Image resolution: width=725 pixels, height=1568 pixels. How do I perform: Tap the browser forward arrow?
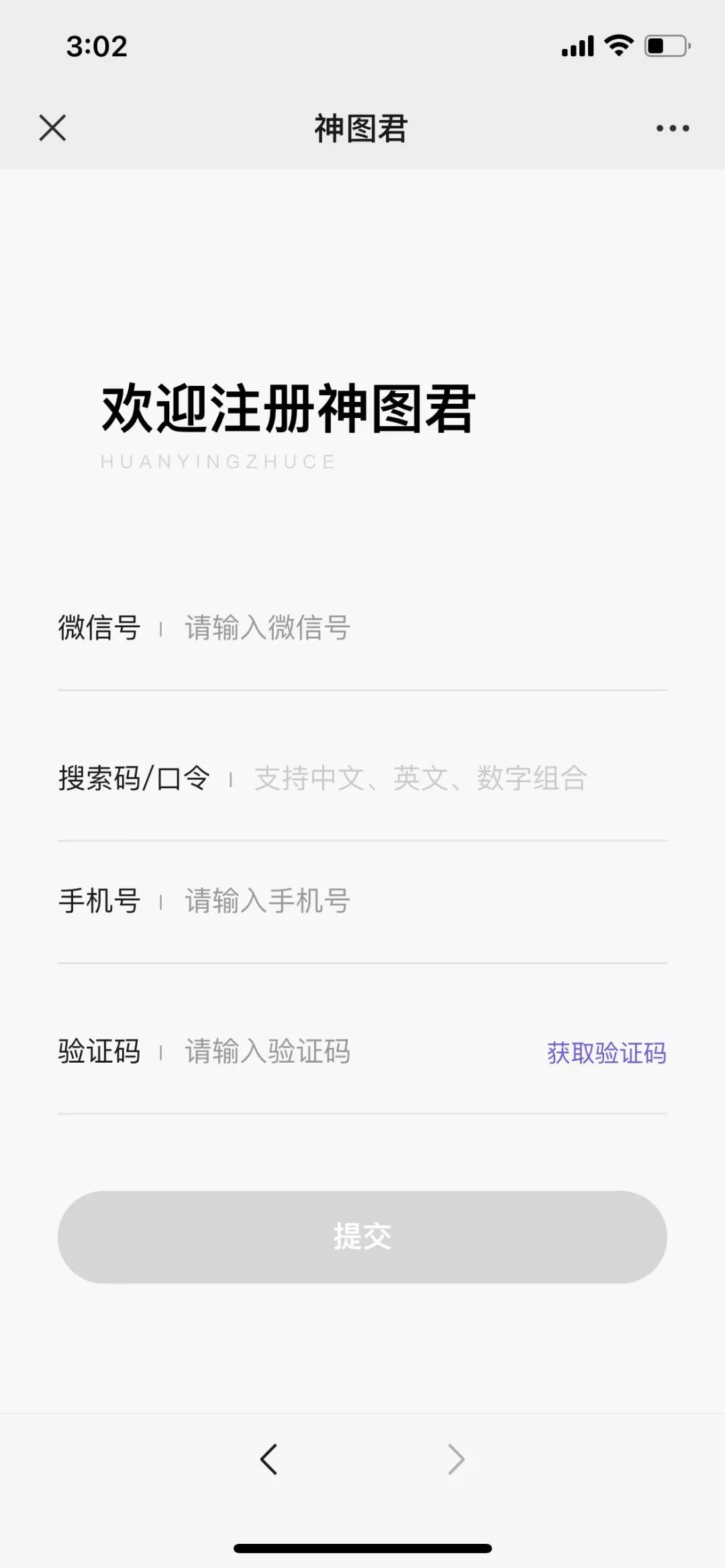pos(456,1459)
